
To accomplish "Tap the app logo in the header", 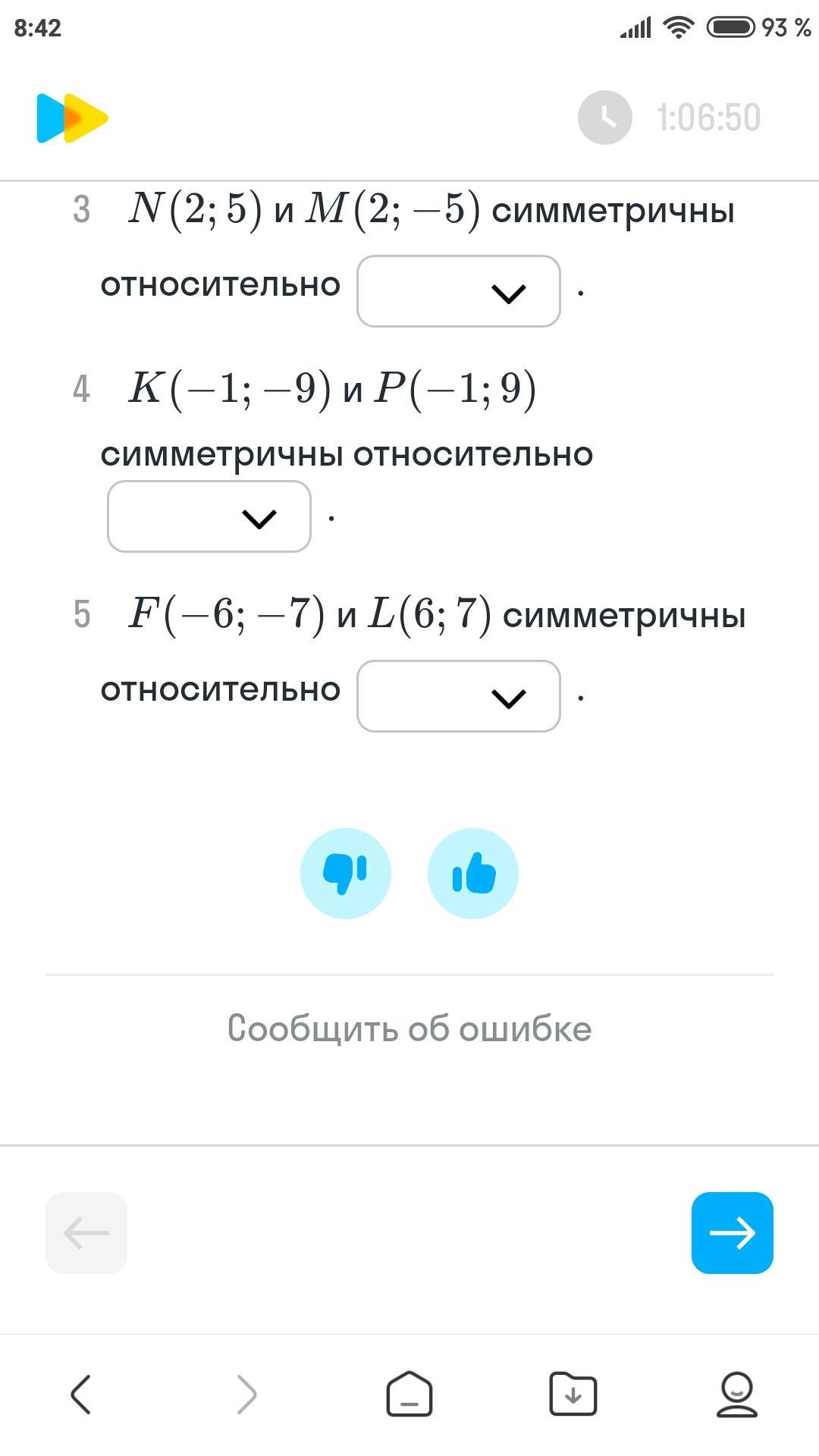I will (x=72, y=118).
